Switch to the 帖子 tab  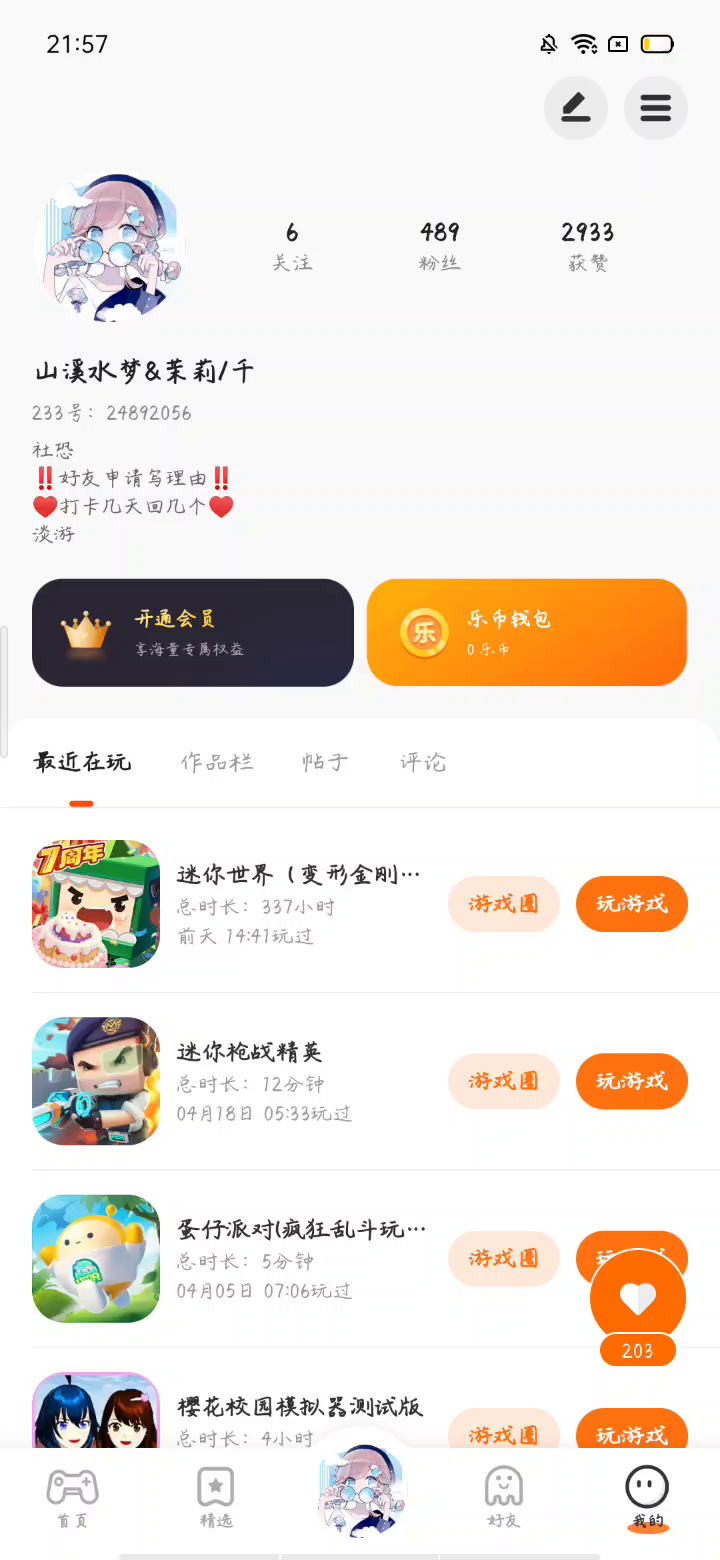pyautogui.click(x=325, y=762)
